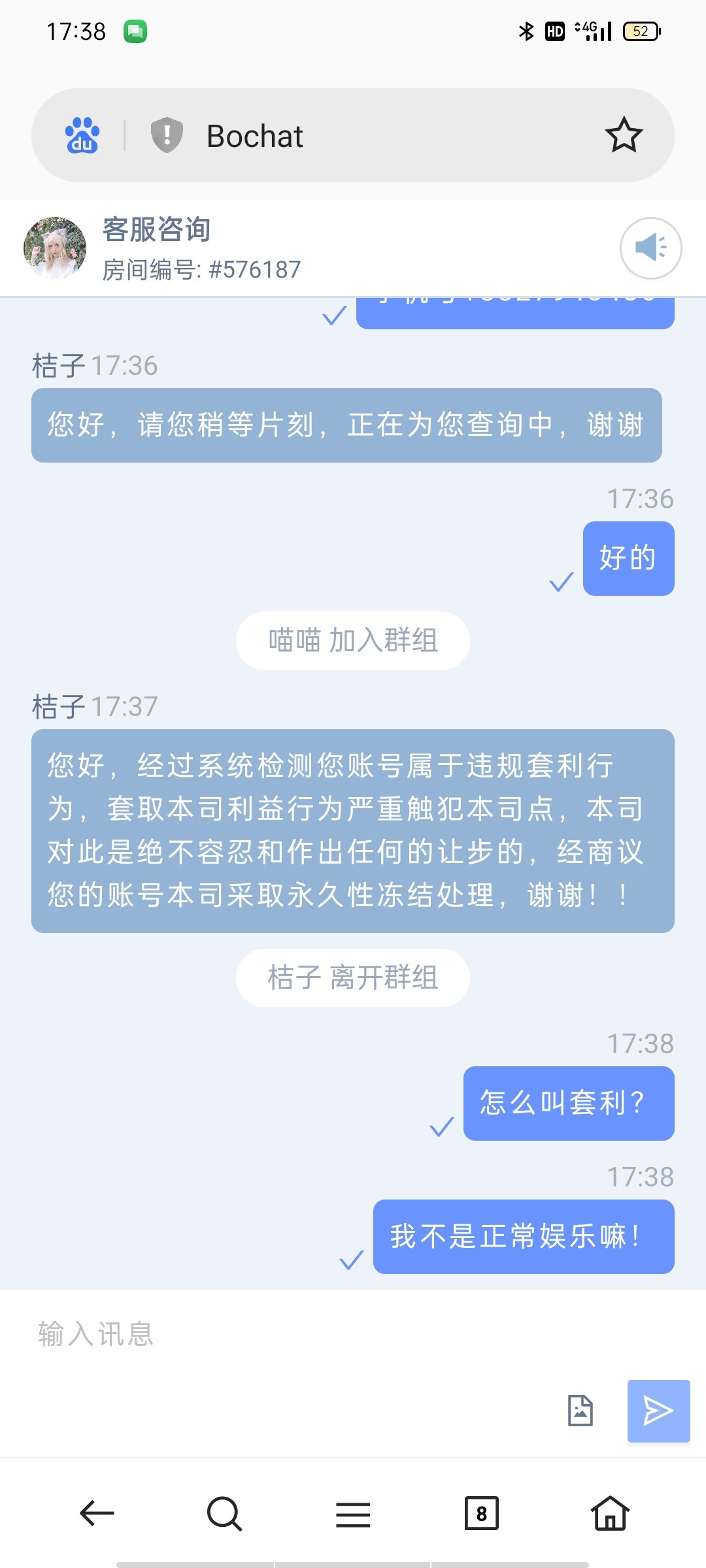Send the message with the arrow button

coord(658,1411)
